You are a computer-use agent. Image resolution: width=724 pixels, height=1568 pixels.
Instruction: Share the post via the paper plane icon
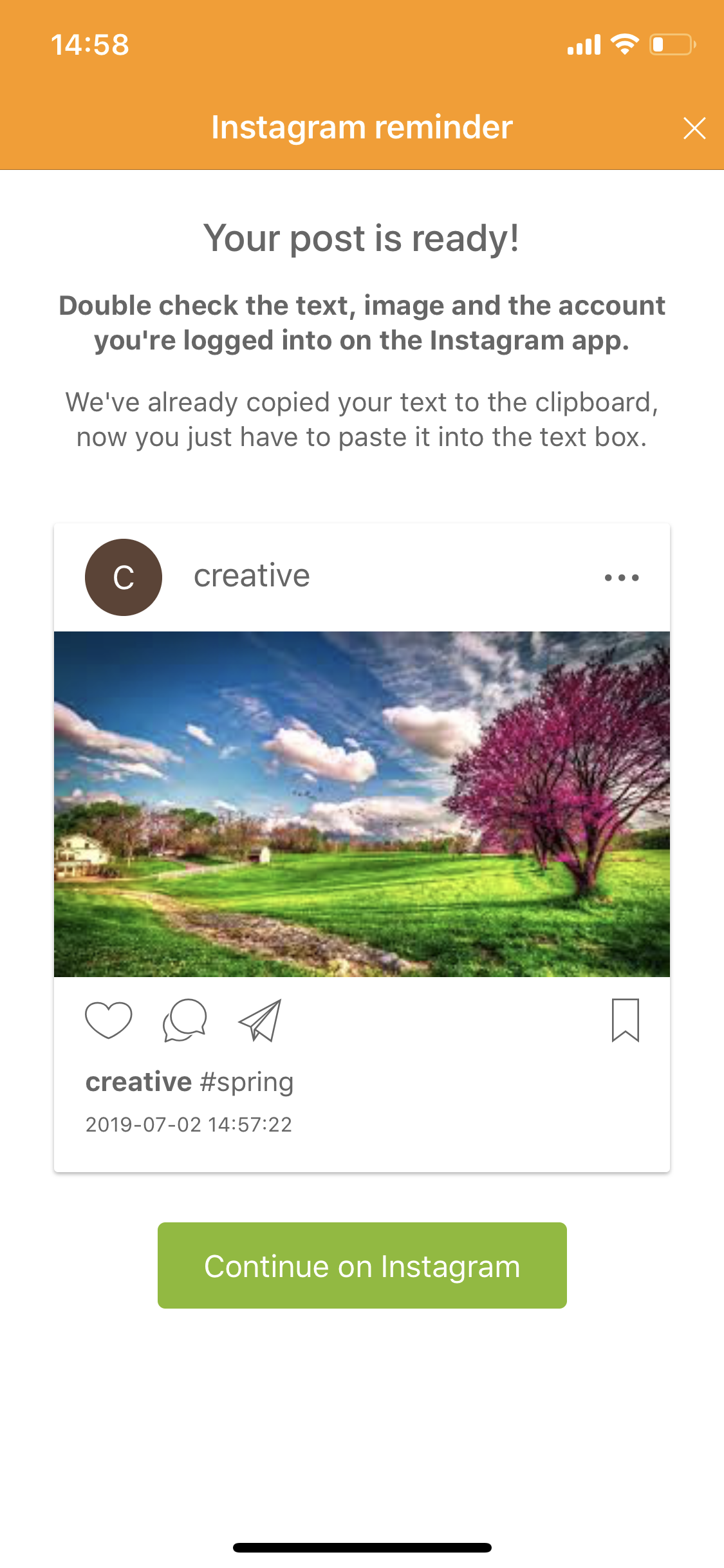[259, 1021]
